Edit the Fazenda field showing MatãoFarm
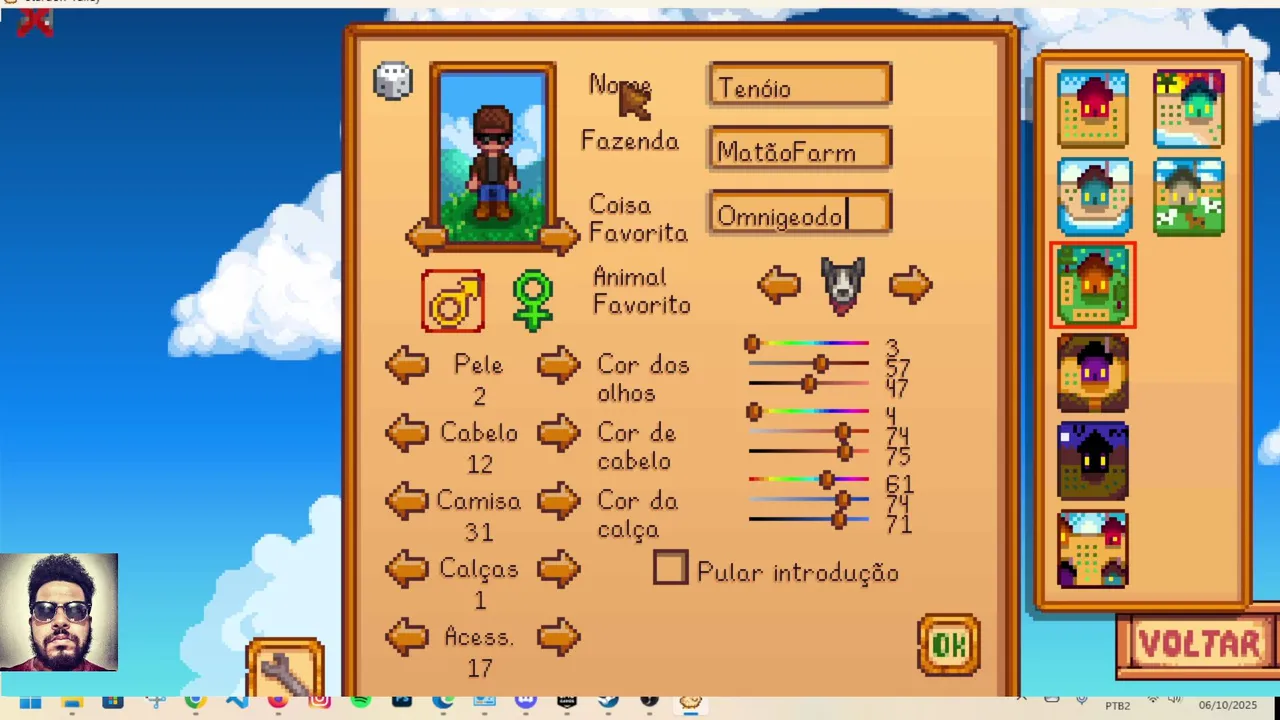Screen dimensions: 1280x720 point(799,151)
